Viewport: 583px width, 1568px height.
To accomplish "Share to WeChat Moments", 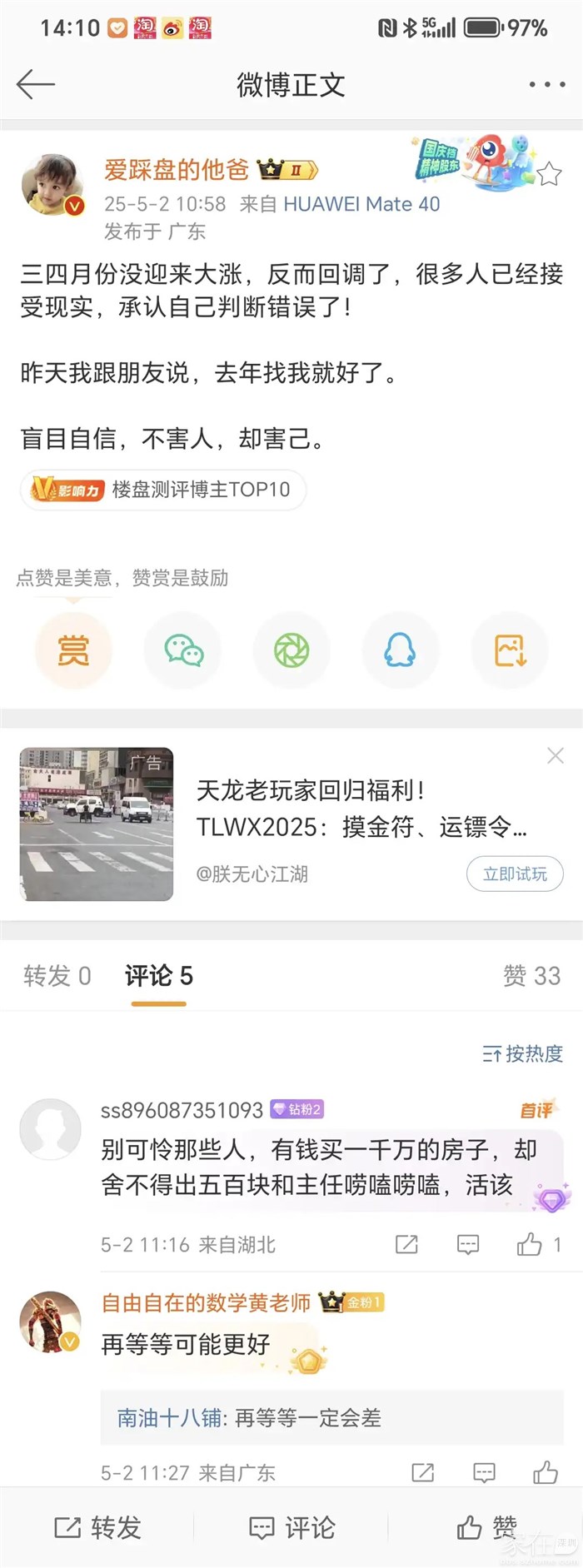I will click(291, 650).
